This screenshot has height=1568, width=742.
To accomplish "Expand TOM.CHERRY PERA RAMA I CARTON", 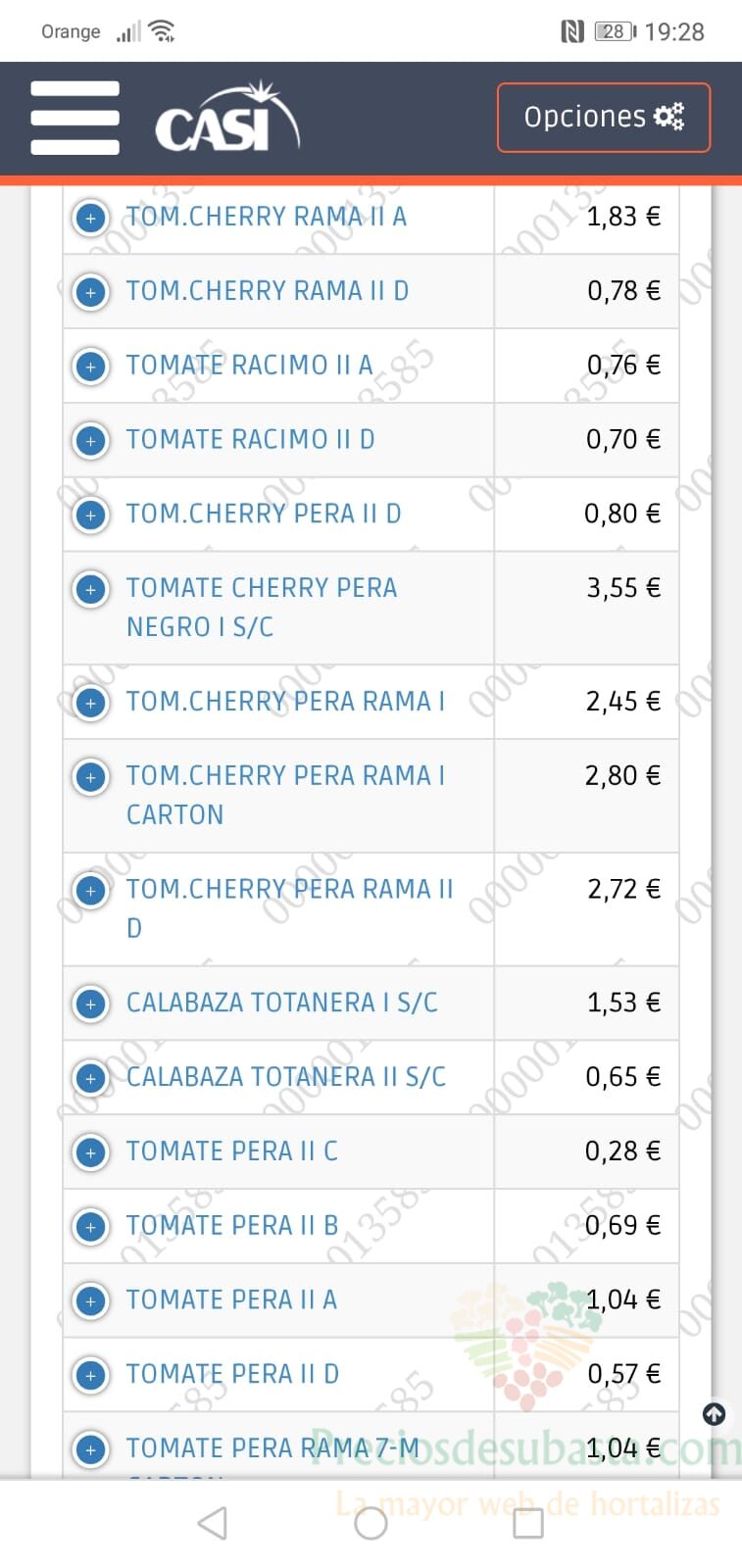I will [x=91, y=778].
